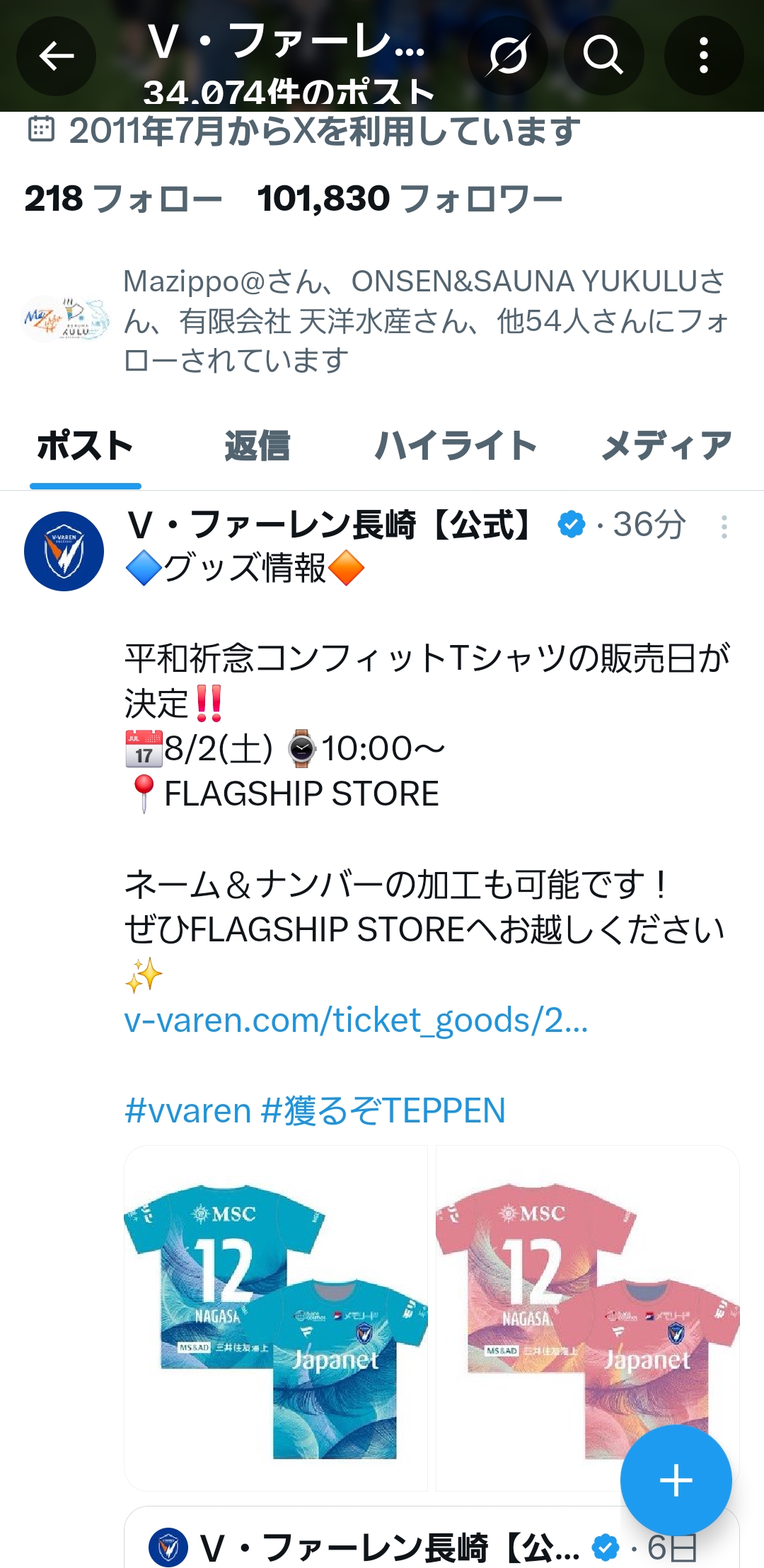The width and height of the screenshot is (764, 1568).
Task: Open the v-varen.com/ticket_goods link
Action: (356, 1020)
